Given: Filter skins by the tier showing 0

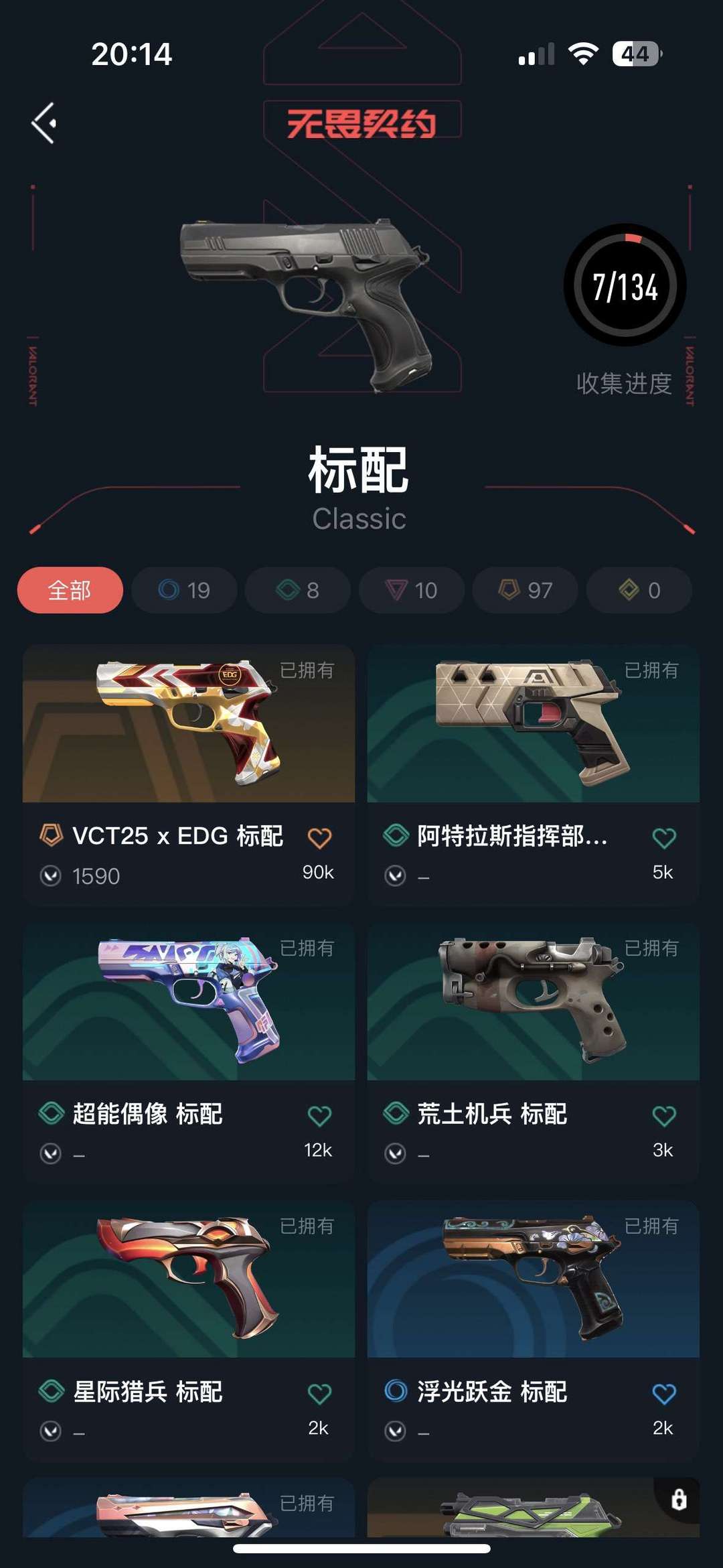Looking at the screenshot, I should tap(639, 590).
